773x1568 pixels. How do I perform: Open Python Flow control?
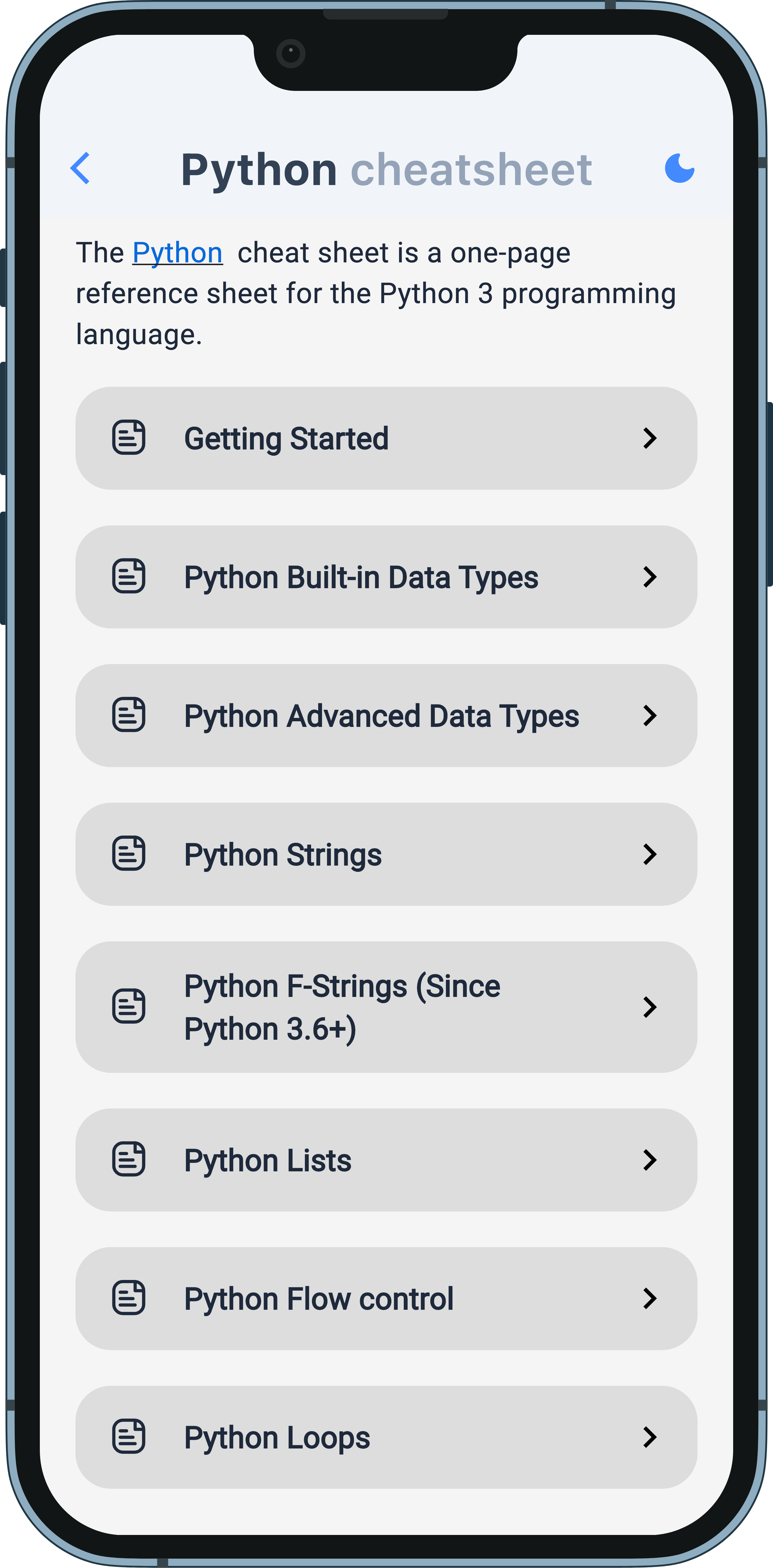tap(386, 1299)
